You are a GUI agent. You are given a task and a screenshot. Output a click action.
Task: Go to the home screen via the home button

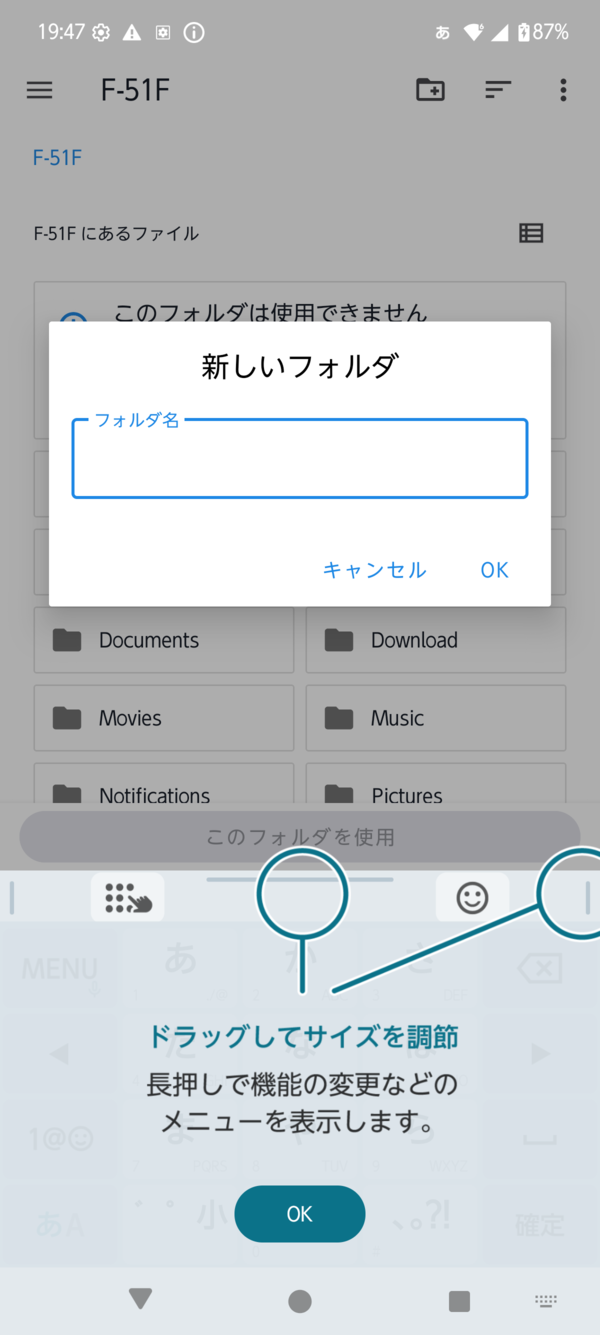300,1301
